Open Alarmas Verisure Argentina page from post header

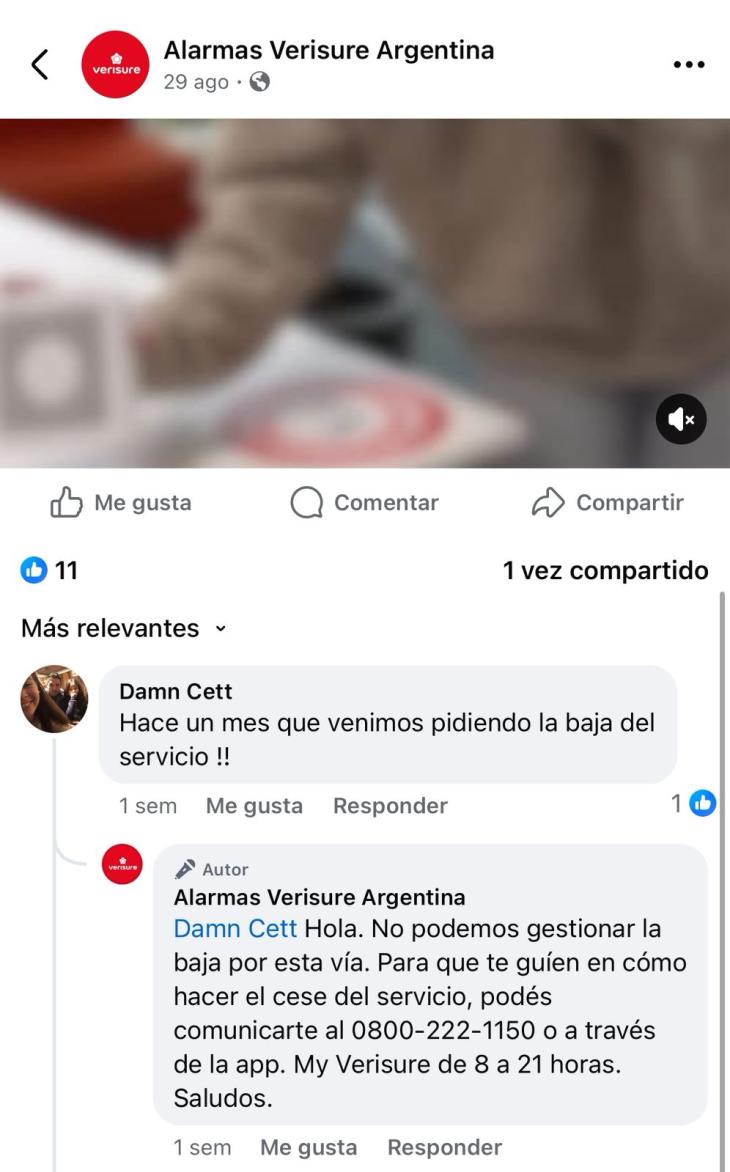[x=328, y=50]
